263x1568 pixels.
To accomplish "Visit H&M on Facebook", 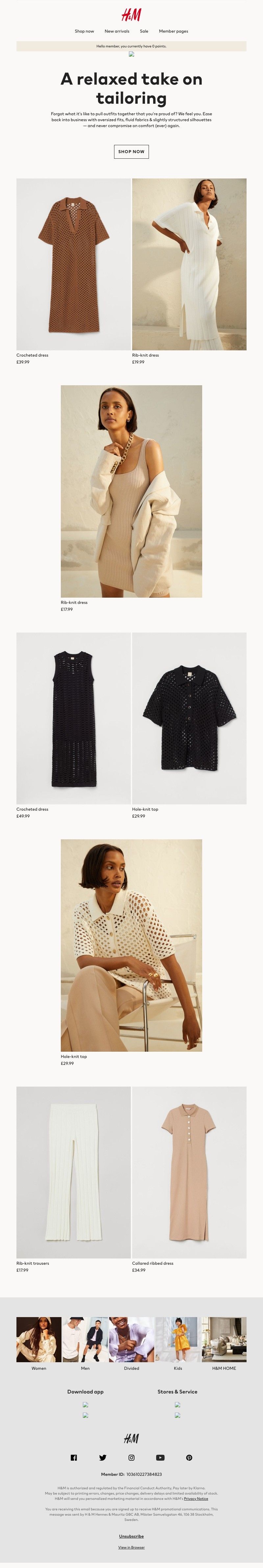I will (74, 1457).
